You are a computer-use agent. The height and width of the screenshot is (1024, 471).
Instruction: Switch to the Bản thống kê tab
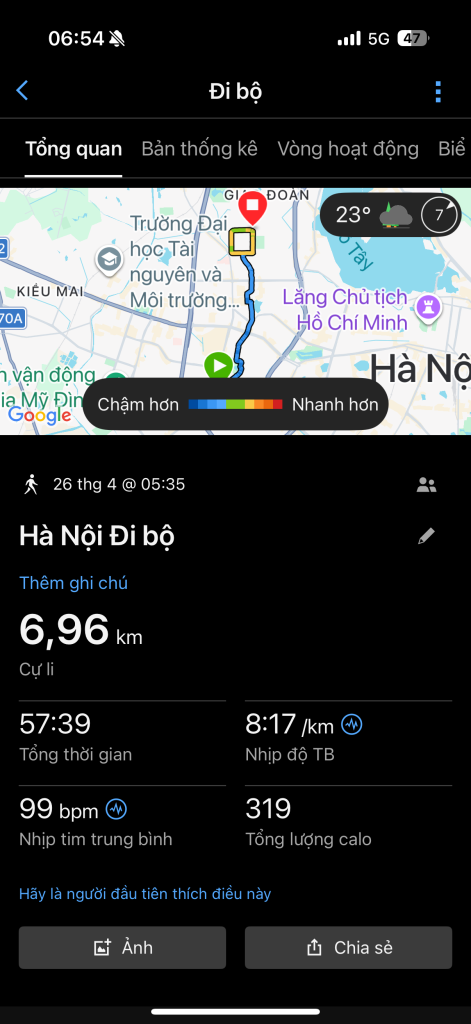199,149
